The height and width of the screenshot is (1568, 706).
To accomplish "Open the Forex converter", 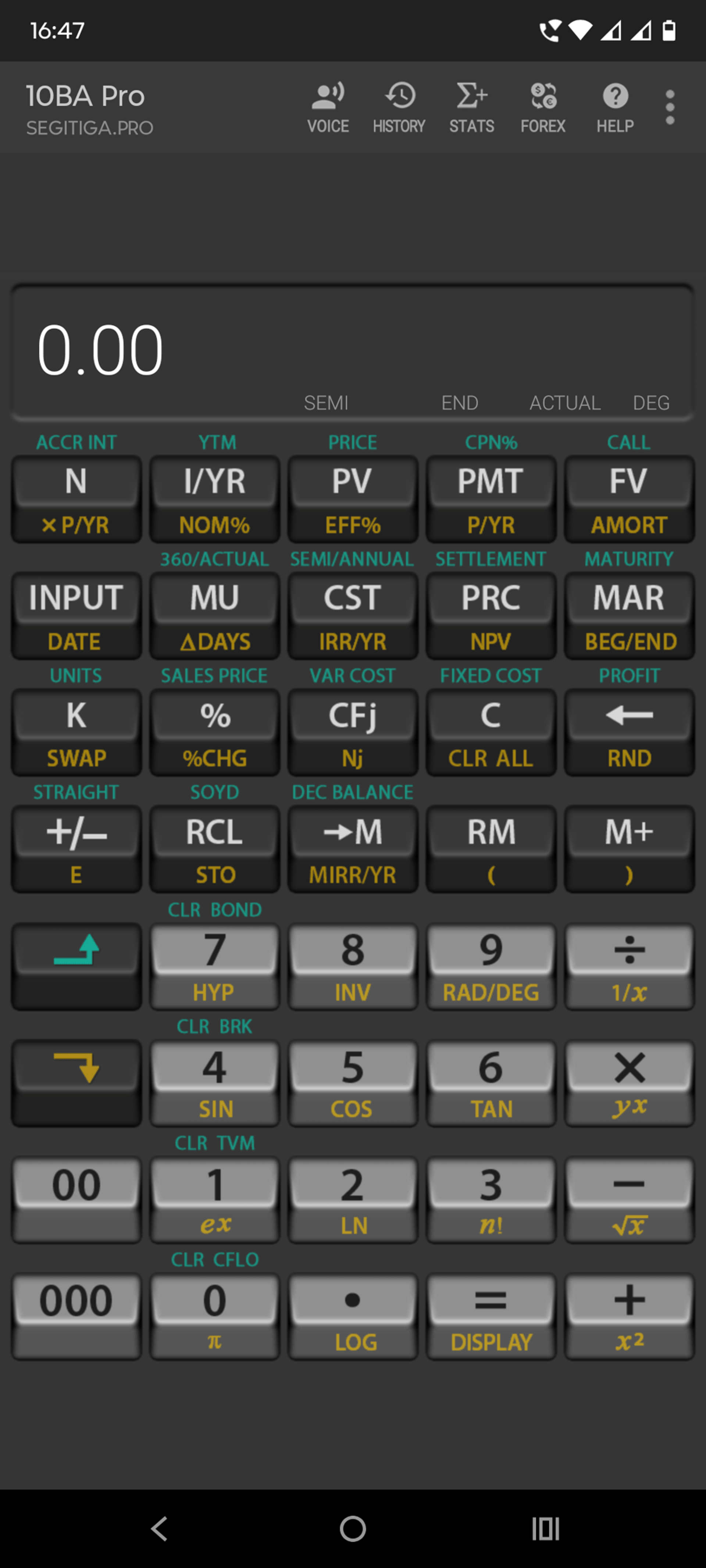I will pos(543,108).
